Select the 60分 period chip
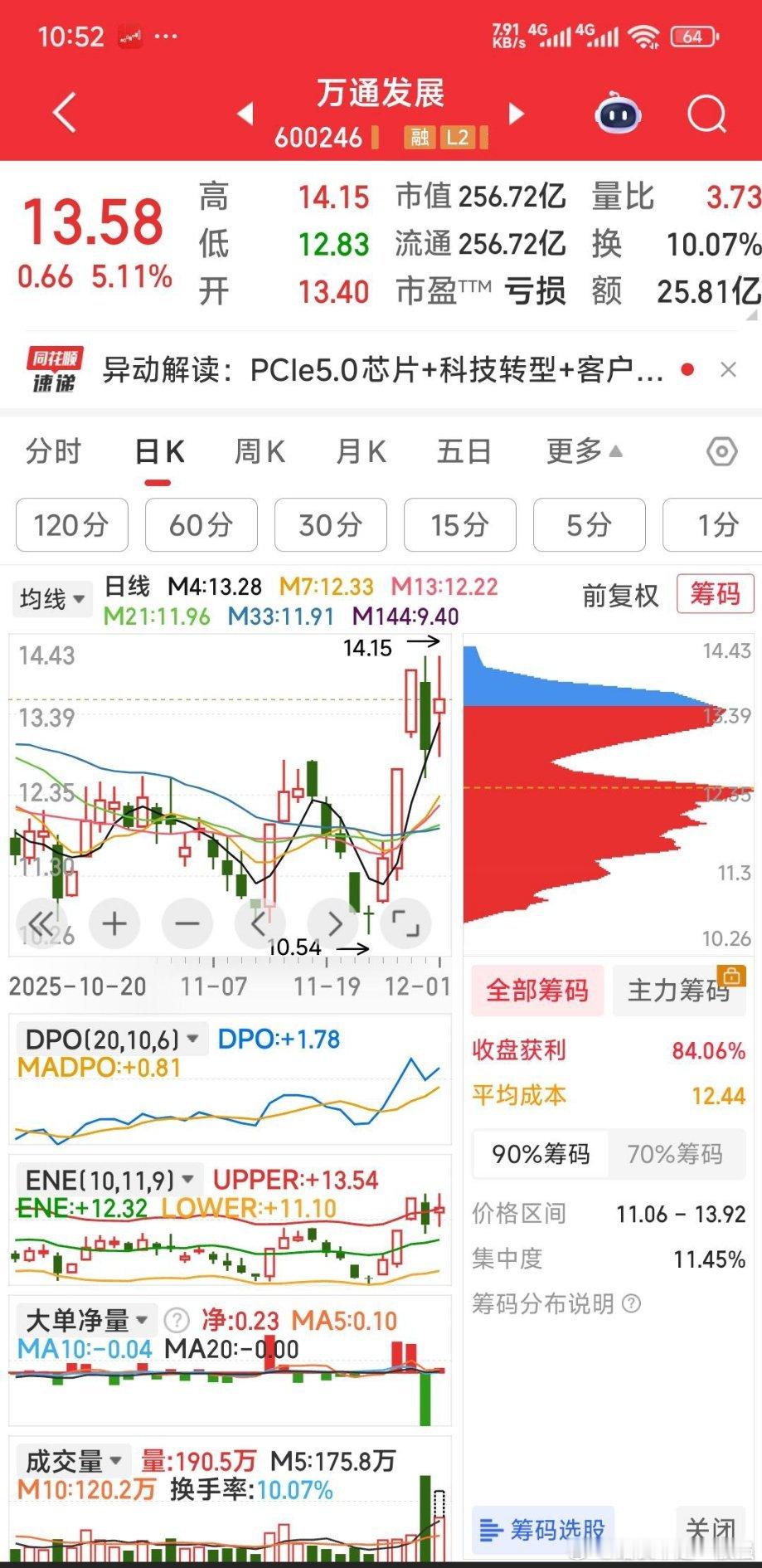This screenshot has height=1568, width=762. [201, 524]
